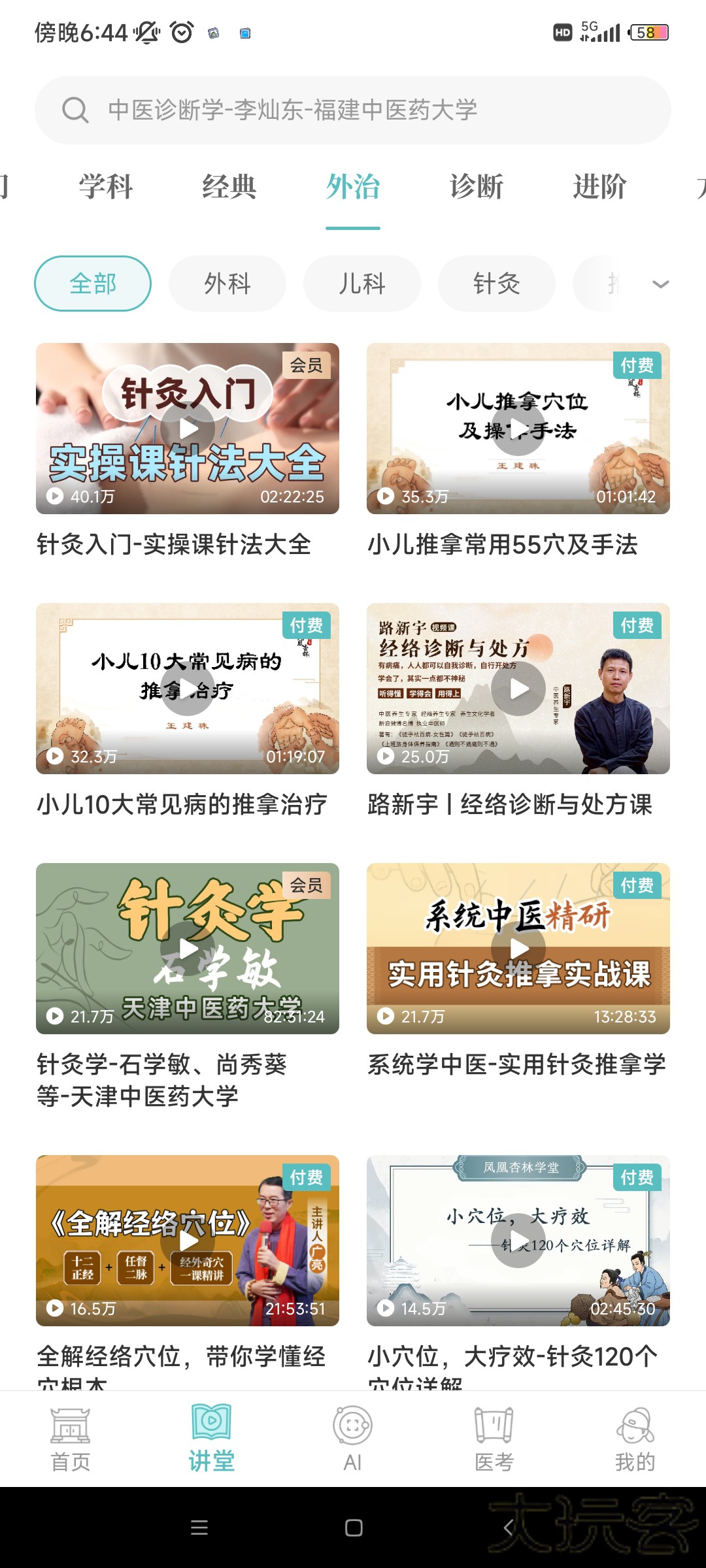Play the 路新宇经络诊断 video
Image resolution: width=706 pixels, height=1568 pixels.
pos(518,689)
